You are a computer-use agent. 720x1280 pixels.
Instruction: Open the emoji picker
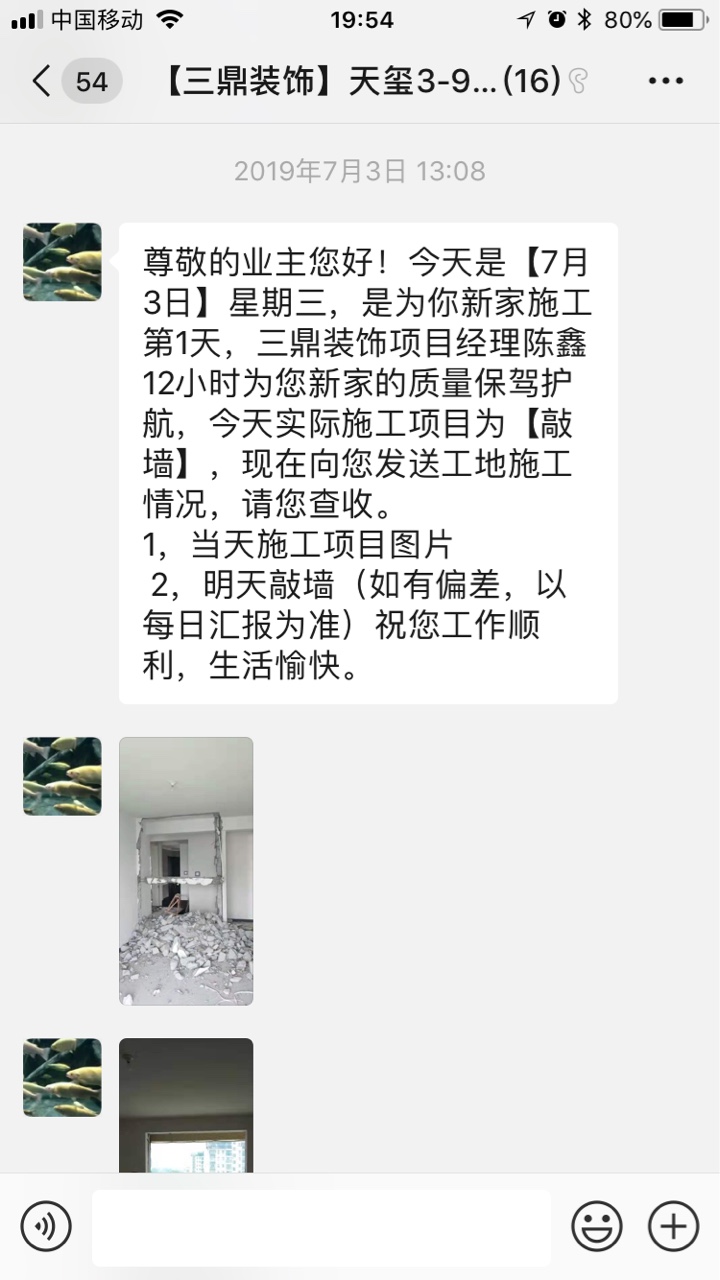[x=597, y=1226]
